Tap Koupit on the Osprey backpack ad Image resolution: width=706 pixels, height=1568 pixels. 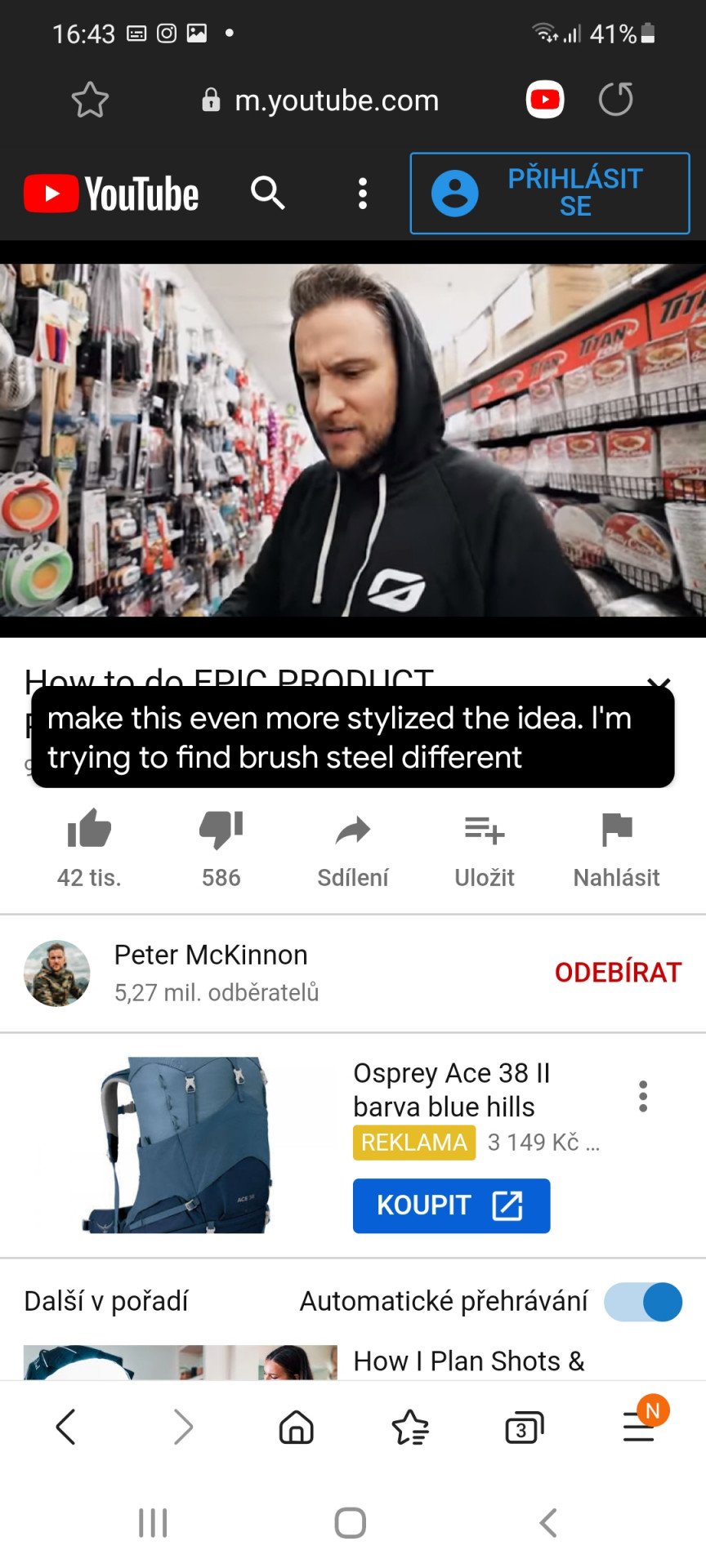point(451,1205)
